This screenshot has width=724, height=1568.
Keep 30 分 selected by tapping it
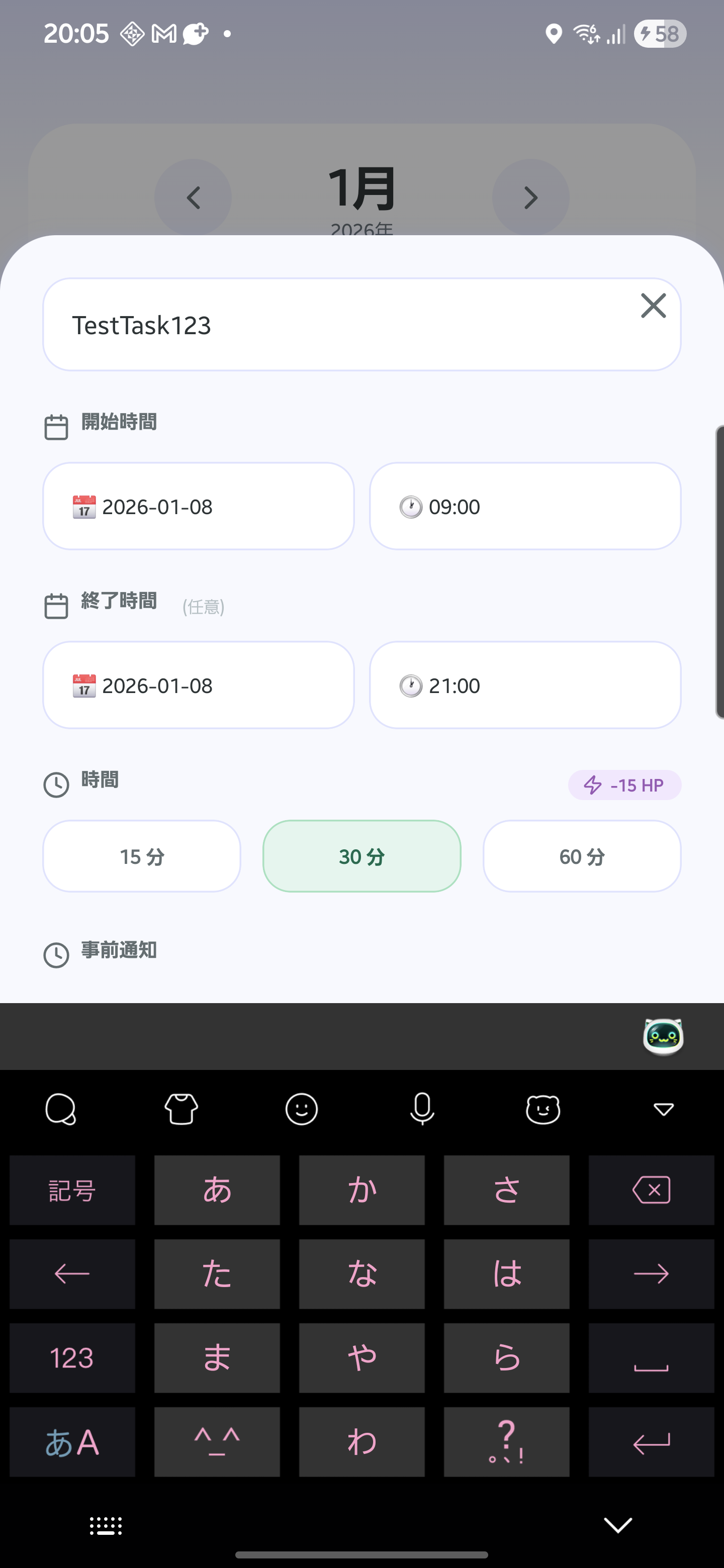point(361,856)
